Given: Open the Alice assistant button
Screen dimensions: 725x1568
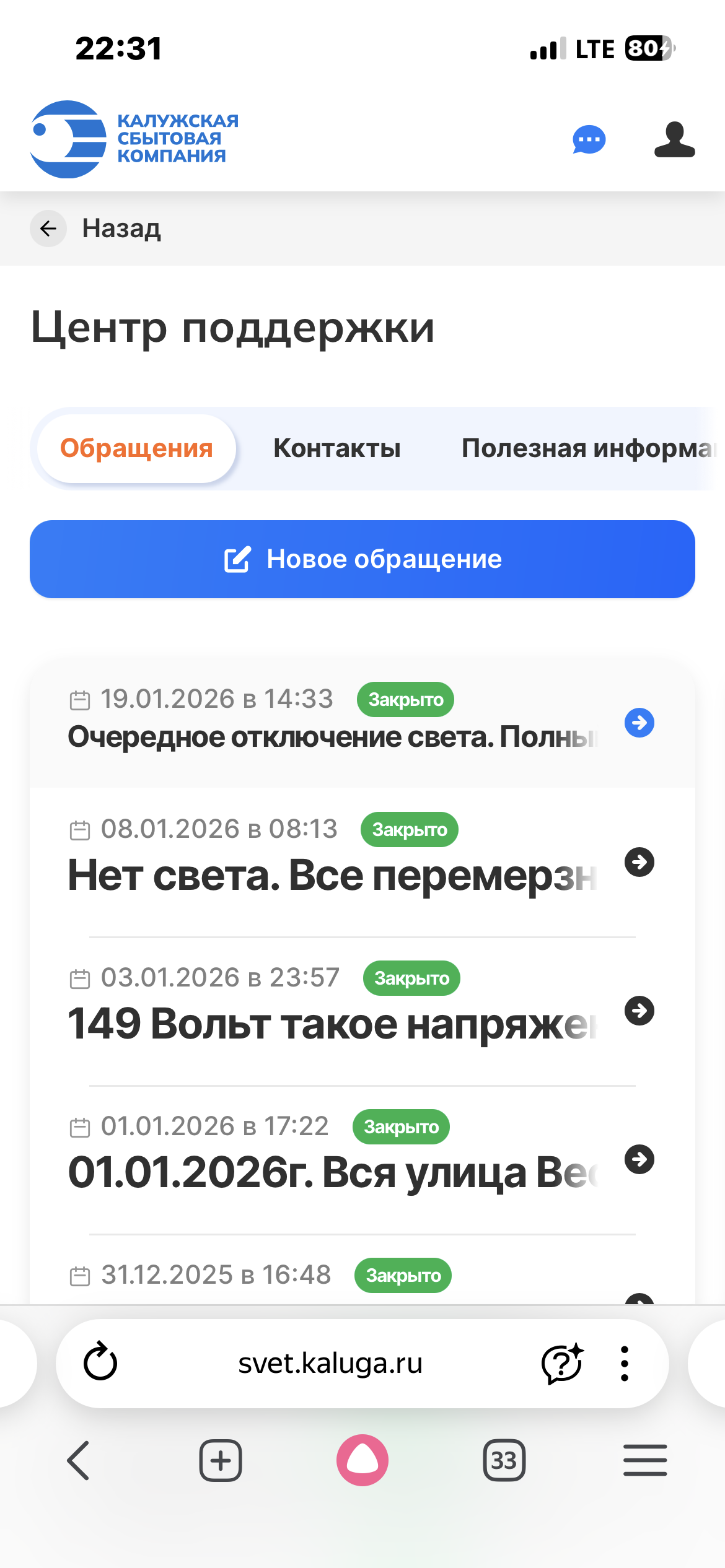Looking at the screenshot, I should click(362, 1460).
